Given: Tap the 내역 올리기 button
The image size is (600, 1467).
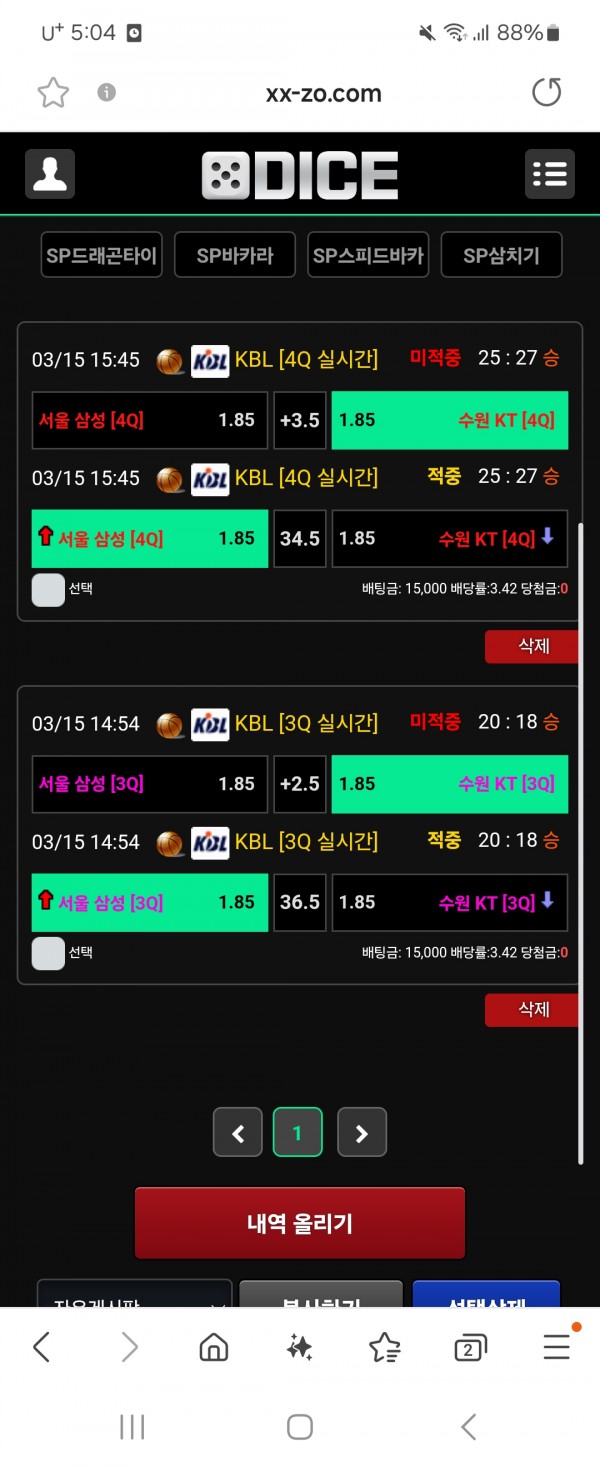Looking at the screenshot, I should click(300, 1222).
